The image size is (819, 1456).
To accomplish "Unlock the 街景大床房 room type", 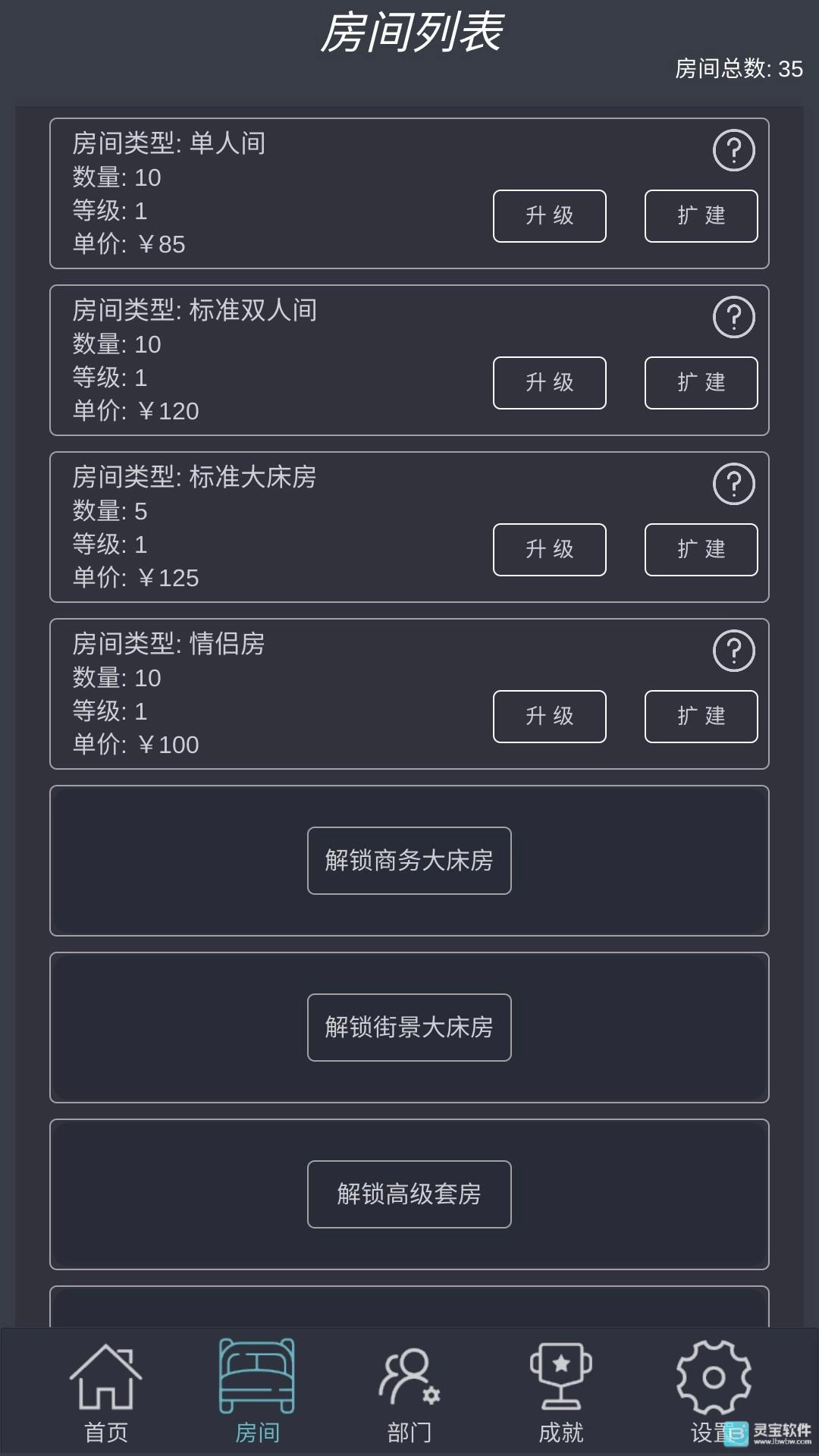I will point(409,1028).
